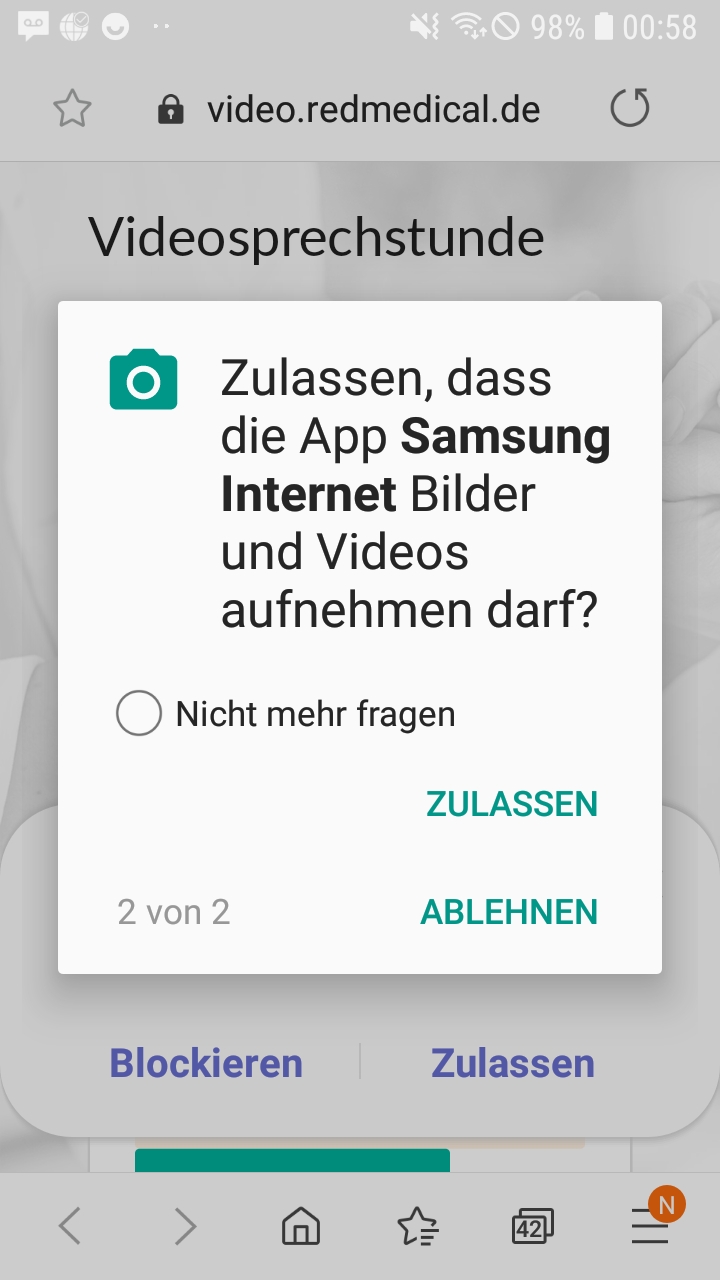This screenshot has height=1280, width=720.
Task: Reload the page
Action: point(630,108)
